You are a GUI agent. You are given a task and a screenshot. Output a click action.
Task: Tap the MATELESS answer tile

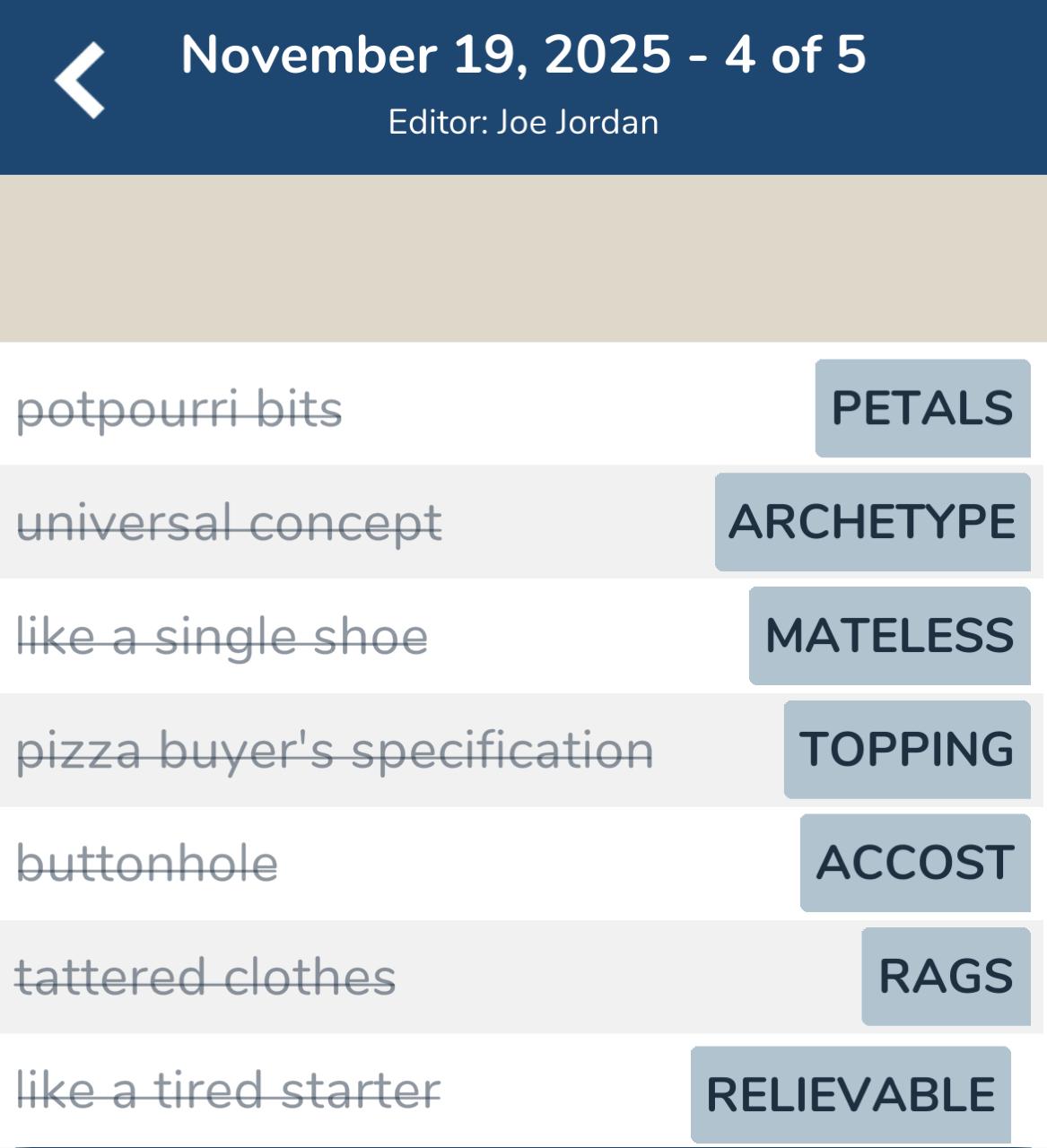[888, 636]
